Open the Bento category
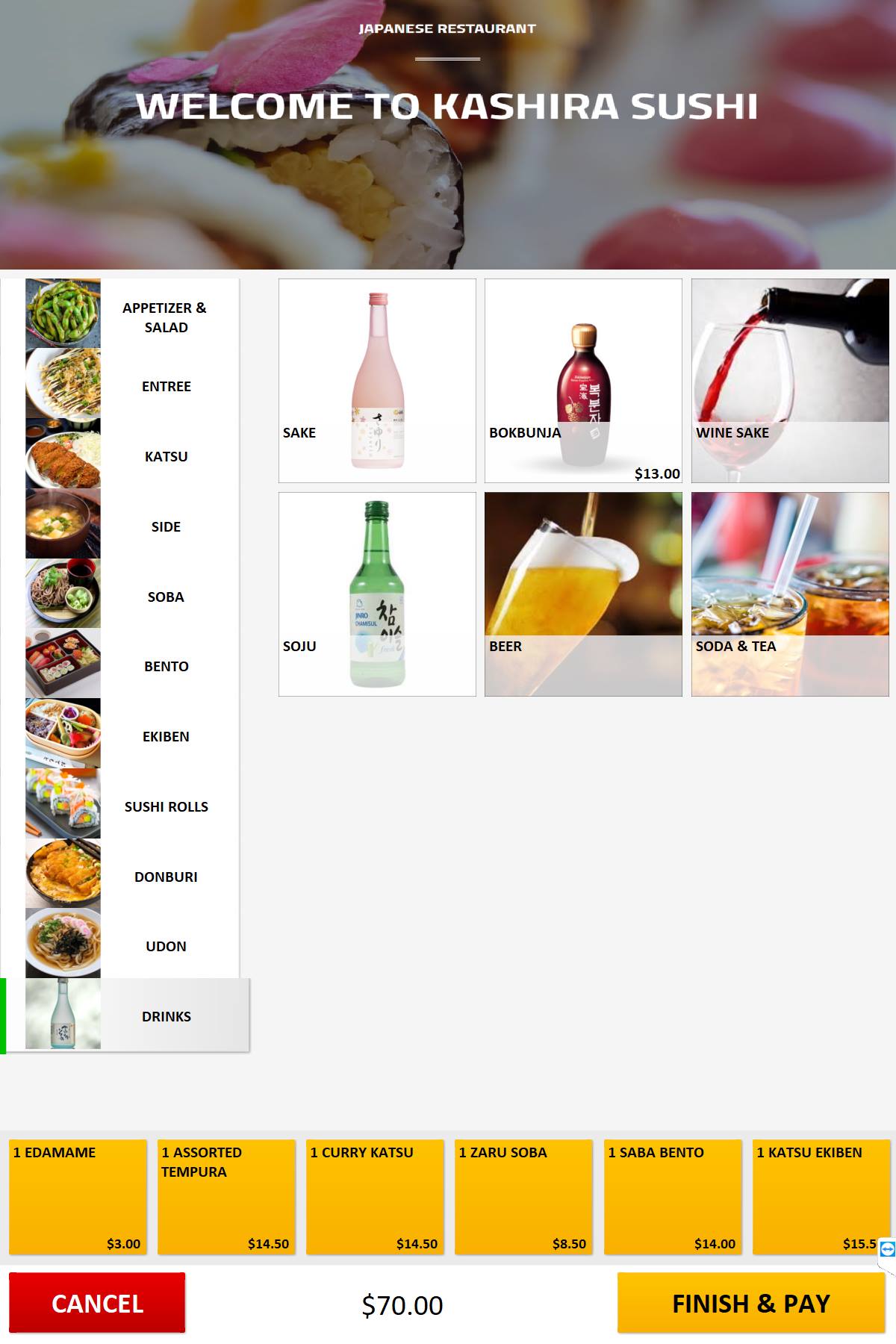The height and width of the screenshot is (1344, 896). tap(131, 666)
